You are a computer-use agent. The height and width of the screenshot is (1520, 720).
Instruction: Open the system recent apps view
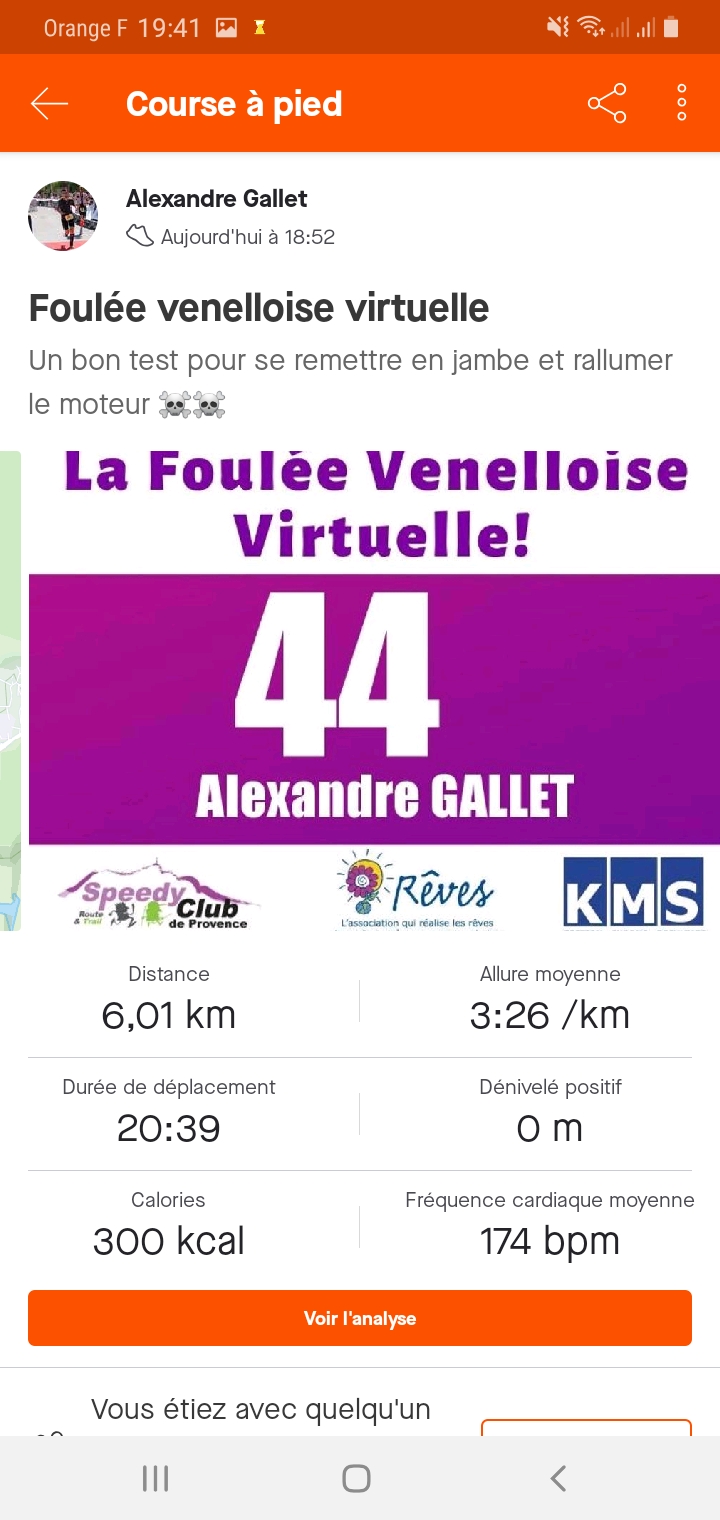155,1478
